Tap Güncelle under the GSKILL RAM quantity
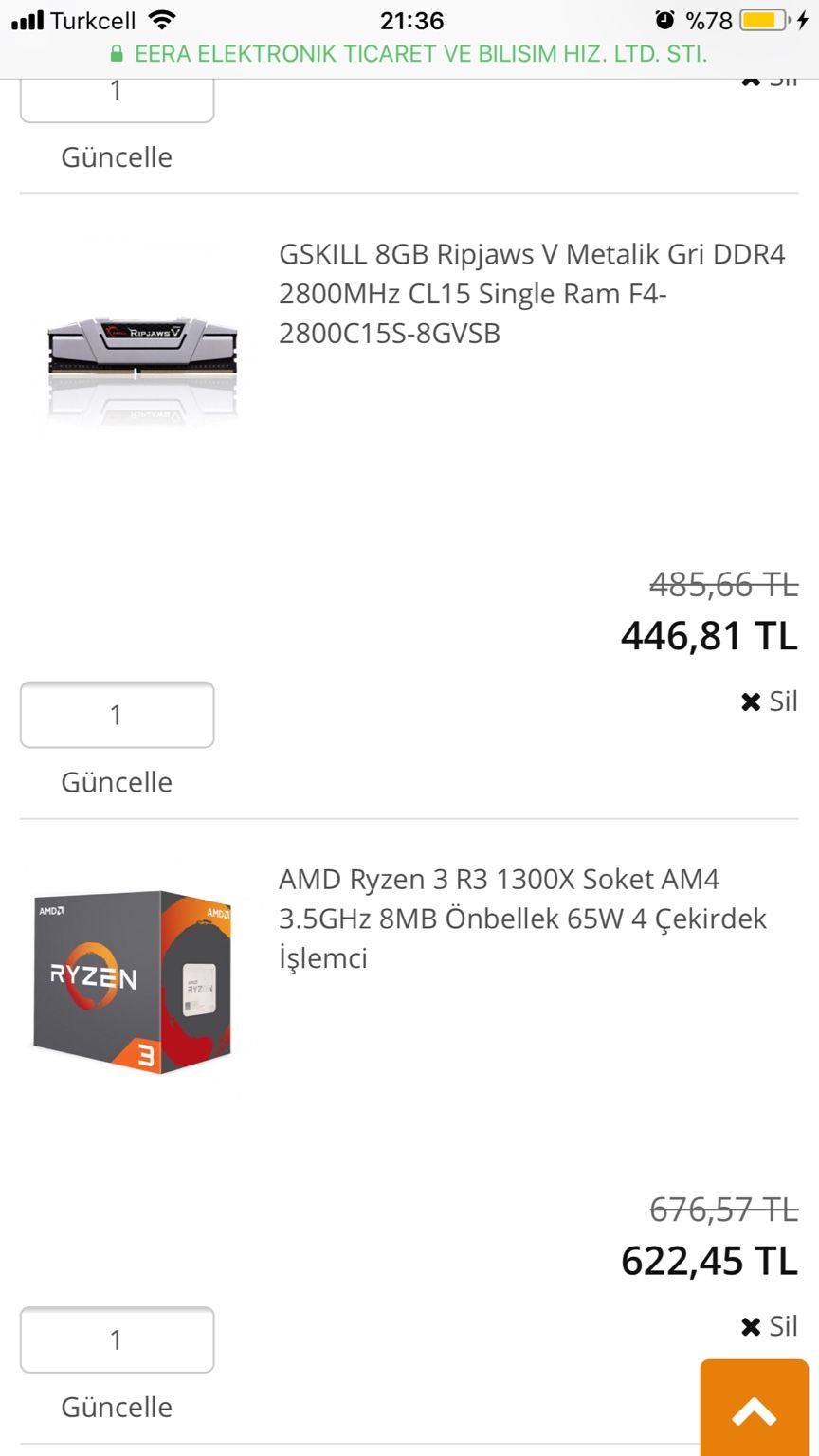The image size is (819, 1456). tap(117, 782)
